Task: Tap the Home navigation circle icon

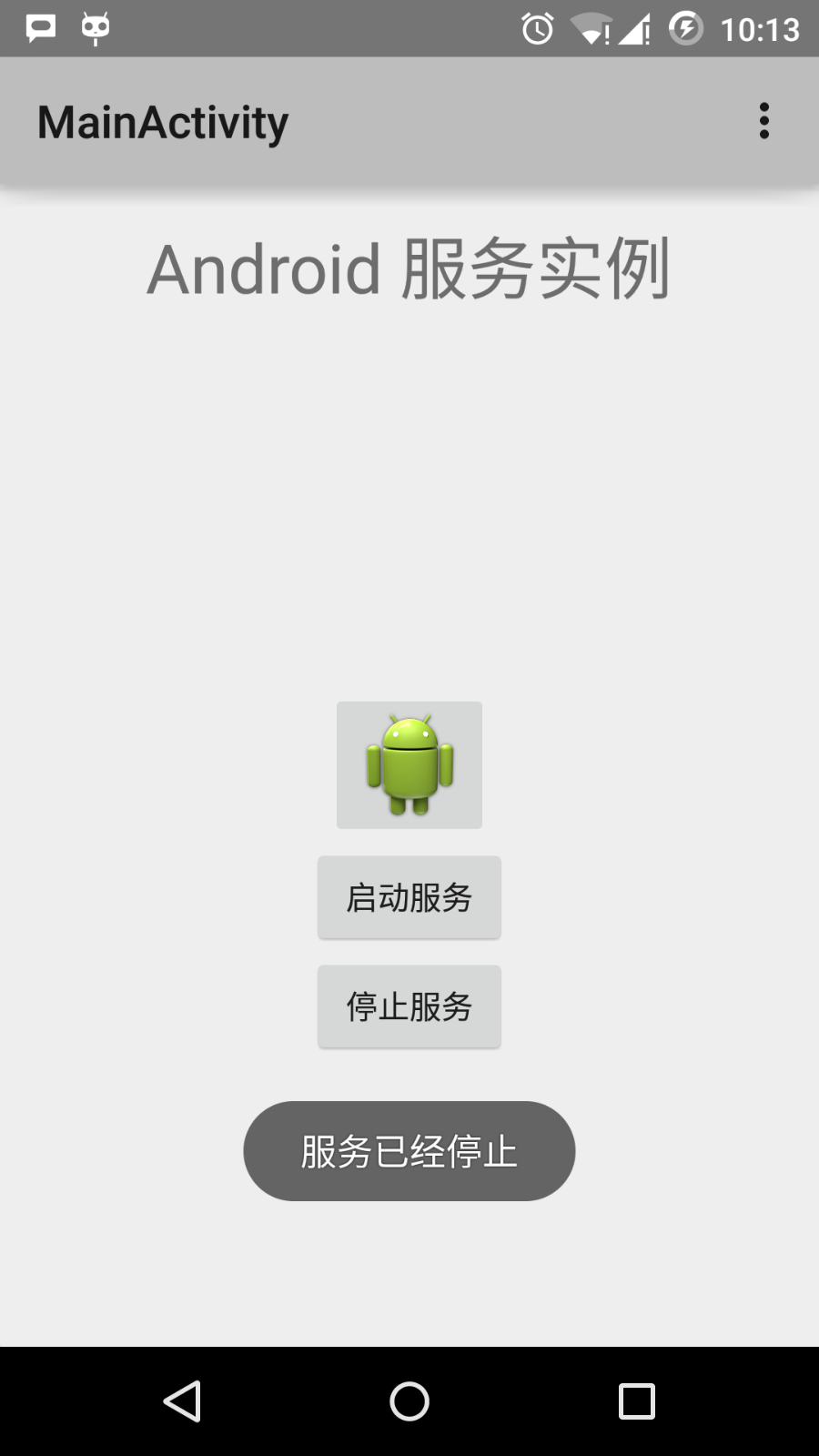Action: tap(409, 1400)
